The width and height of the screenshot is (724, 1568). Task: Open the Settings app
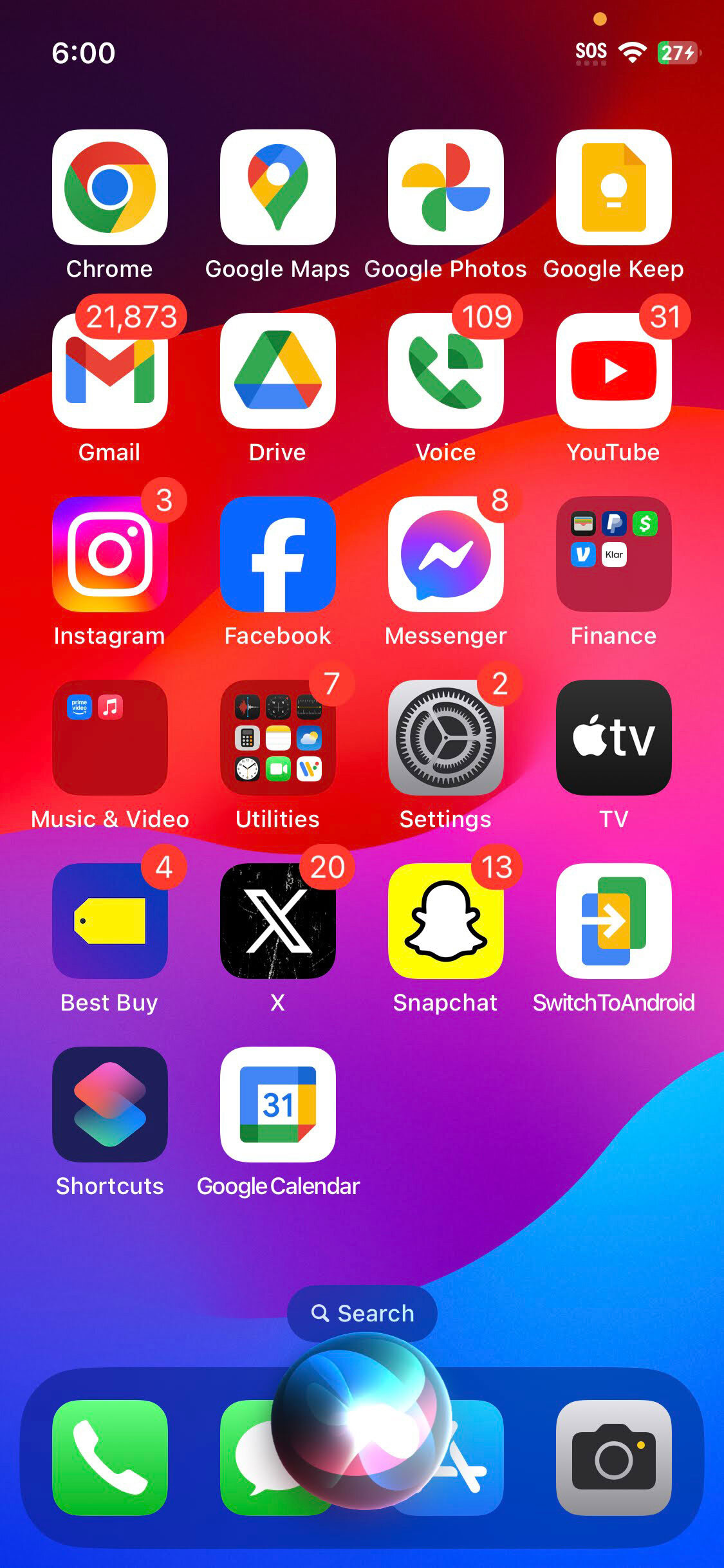click(446, 738)
